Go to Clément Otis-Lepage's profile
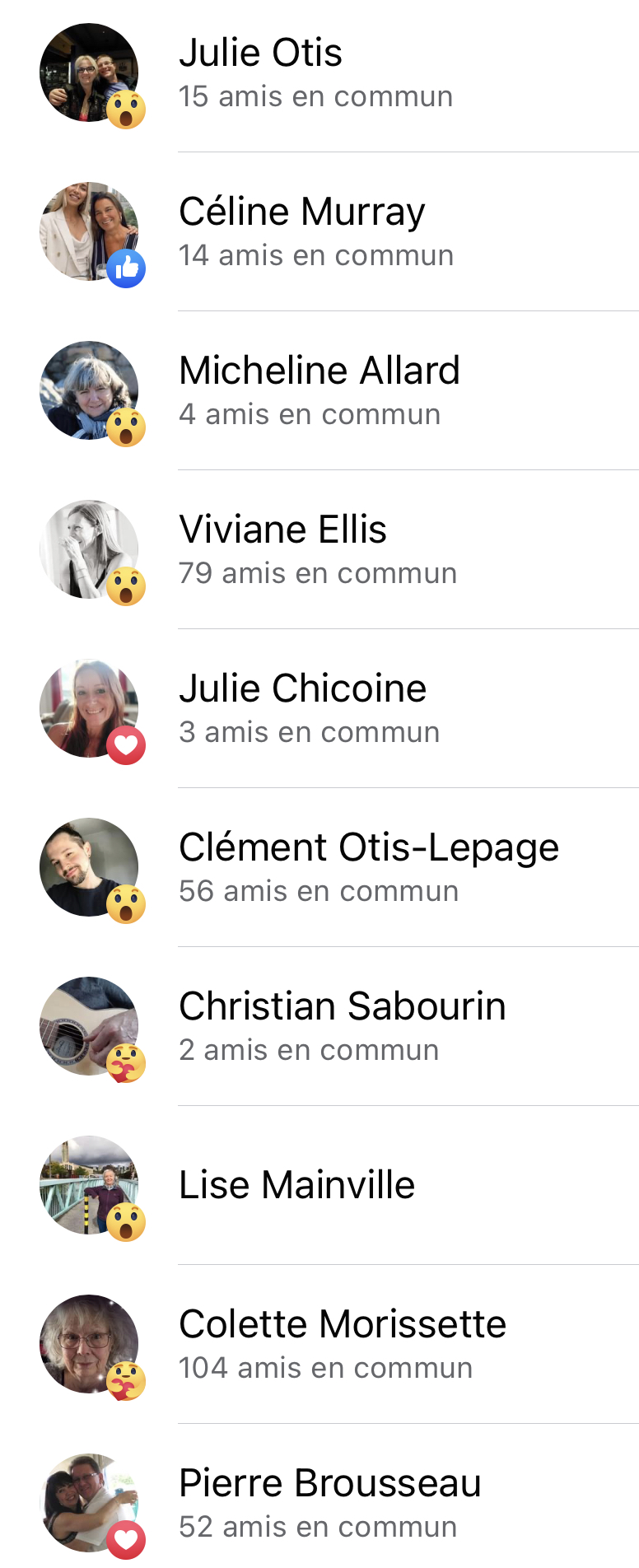Image resolution: width=639 pixels, height=1568 pixels. [x=368, y=848]
